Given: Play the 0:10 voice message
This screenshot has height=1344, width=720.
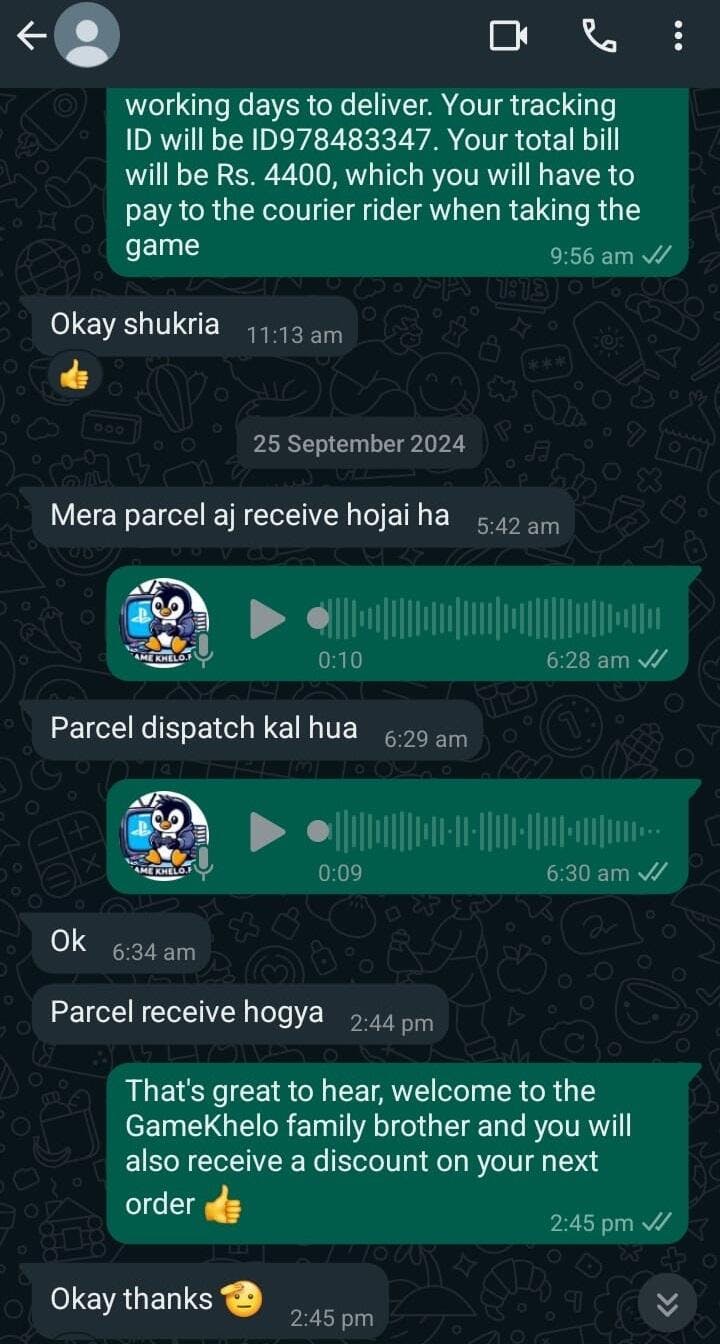Looking at the screenshot, I should (267, 620).
